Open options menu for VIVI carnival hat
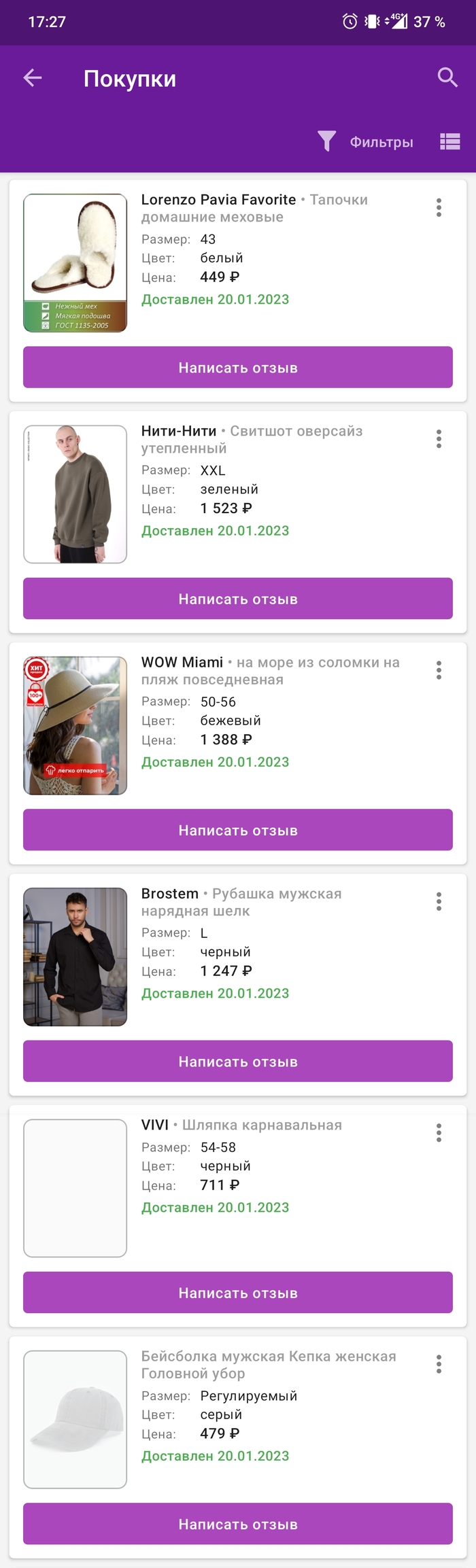This screenshot has width=476, height=1568. click(x=439, y=1132)
